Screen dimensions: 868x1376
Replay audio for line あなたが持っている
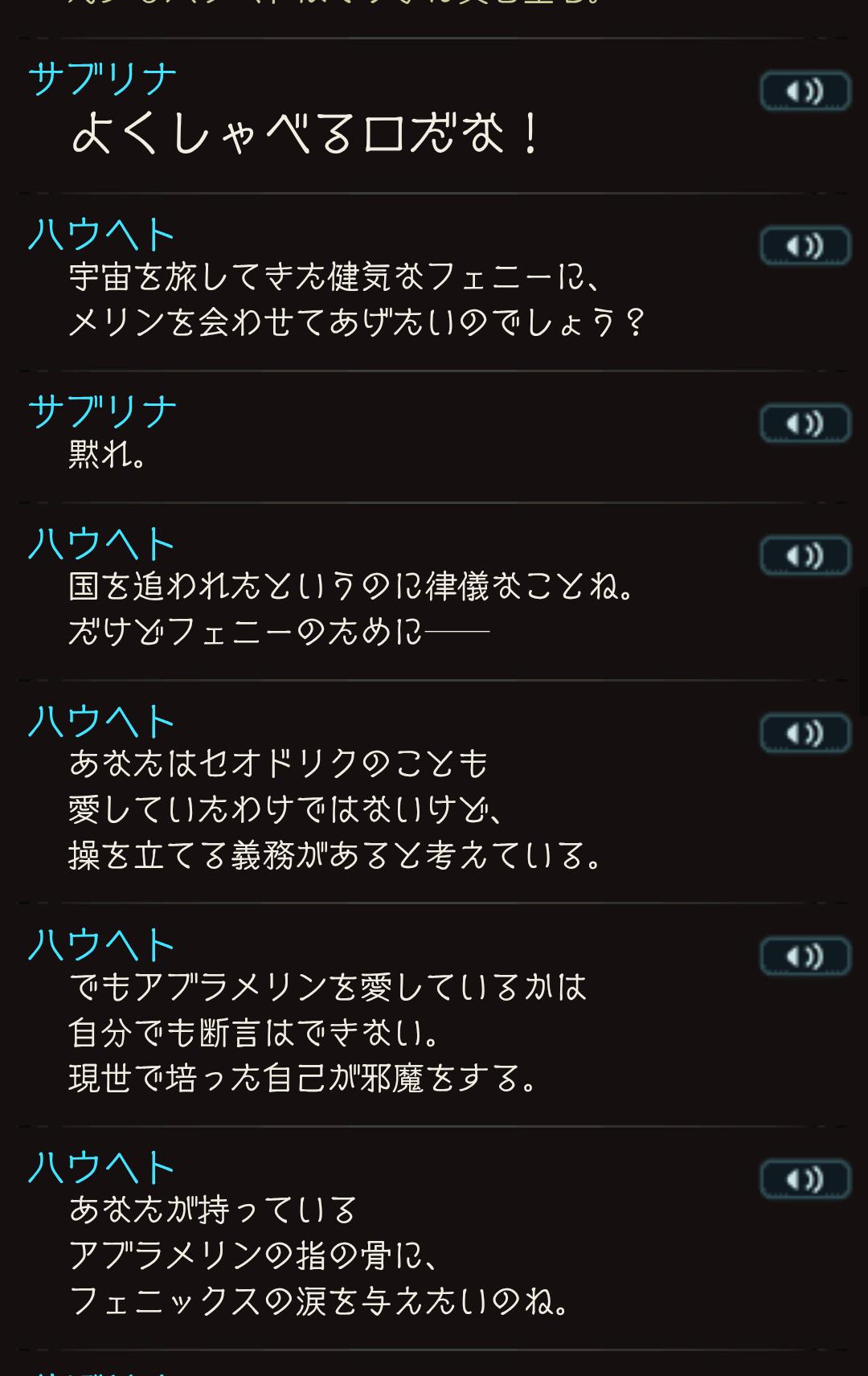pos(805,1179)
